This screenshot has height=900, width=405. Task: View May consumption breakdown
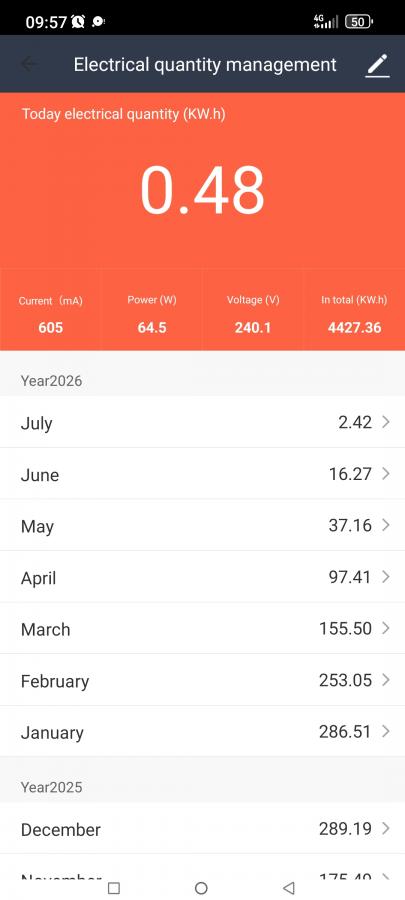point(202,525)
